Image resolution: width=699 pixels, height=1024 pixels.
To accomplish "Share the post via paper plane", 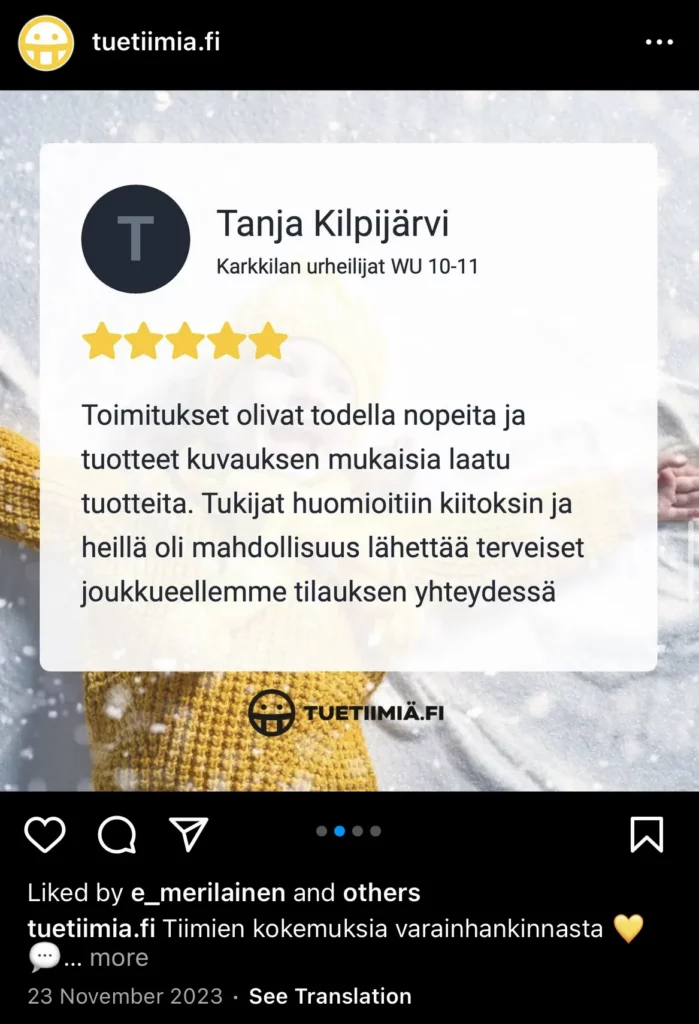I will click(x=188, y=834).
